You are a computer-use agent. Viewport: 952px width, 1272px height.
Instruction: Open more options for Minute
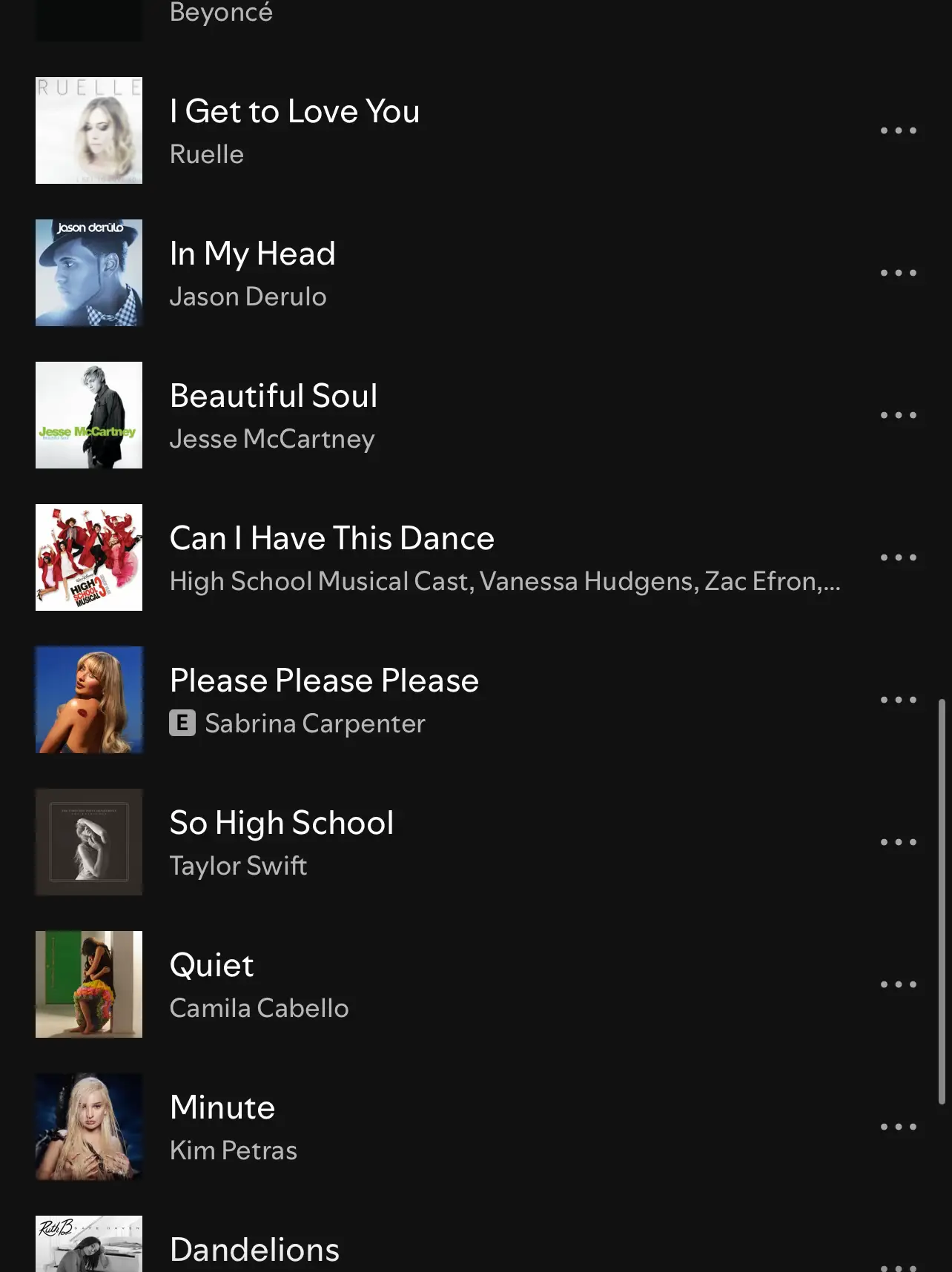[898, 1127]
